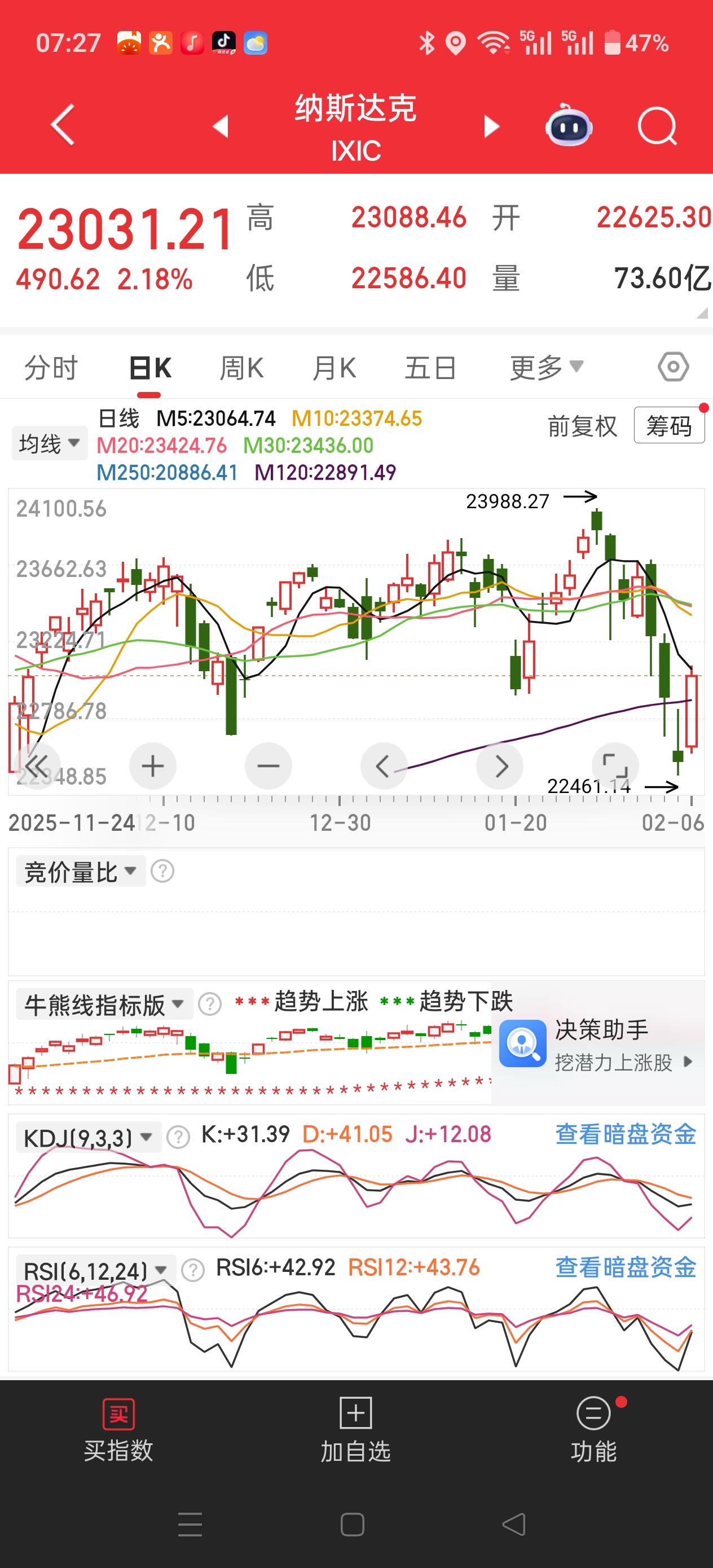The width and height of the screenshot is (713, 1568).
Task: Open search from the header
Action: (657, 126)
